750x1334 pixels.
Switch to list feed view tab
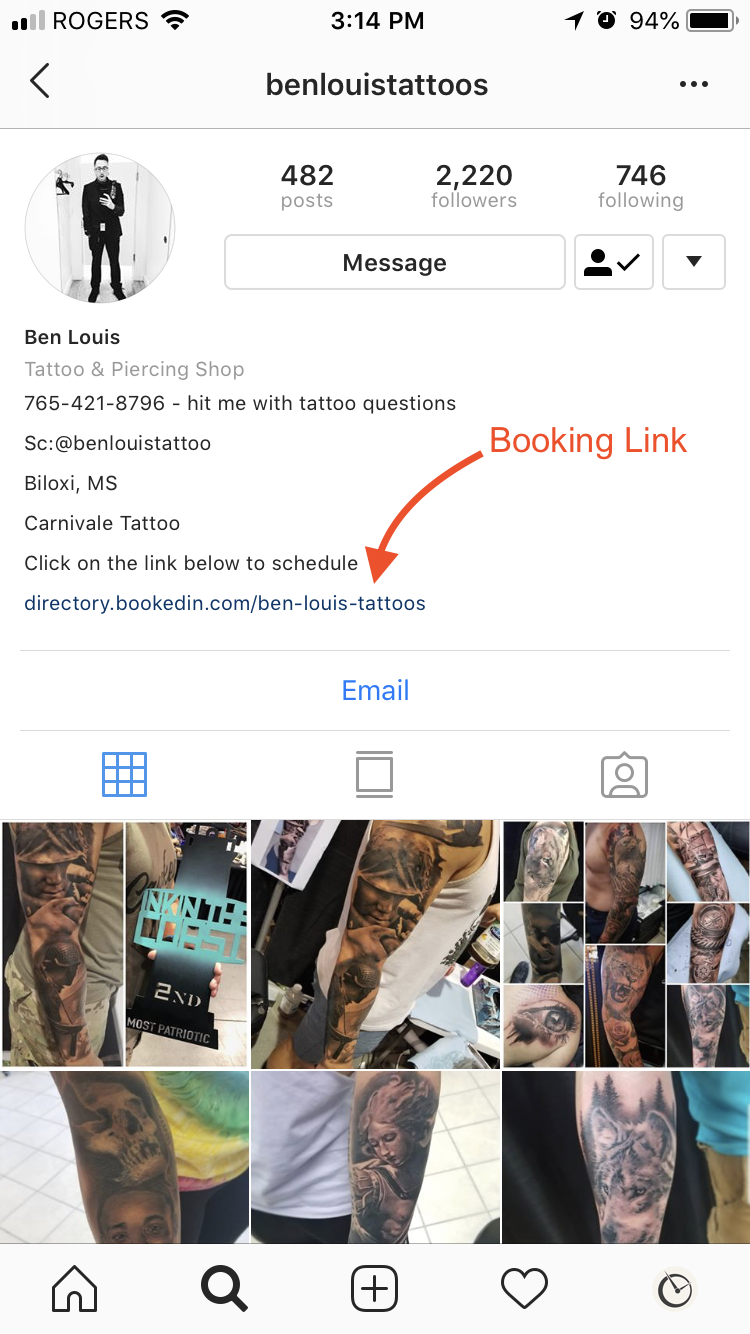click(x=374, y=774)
